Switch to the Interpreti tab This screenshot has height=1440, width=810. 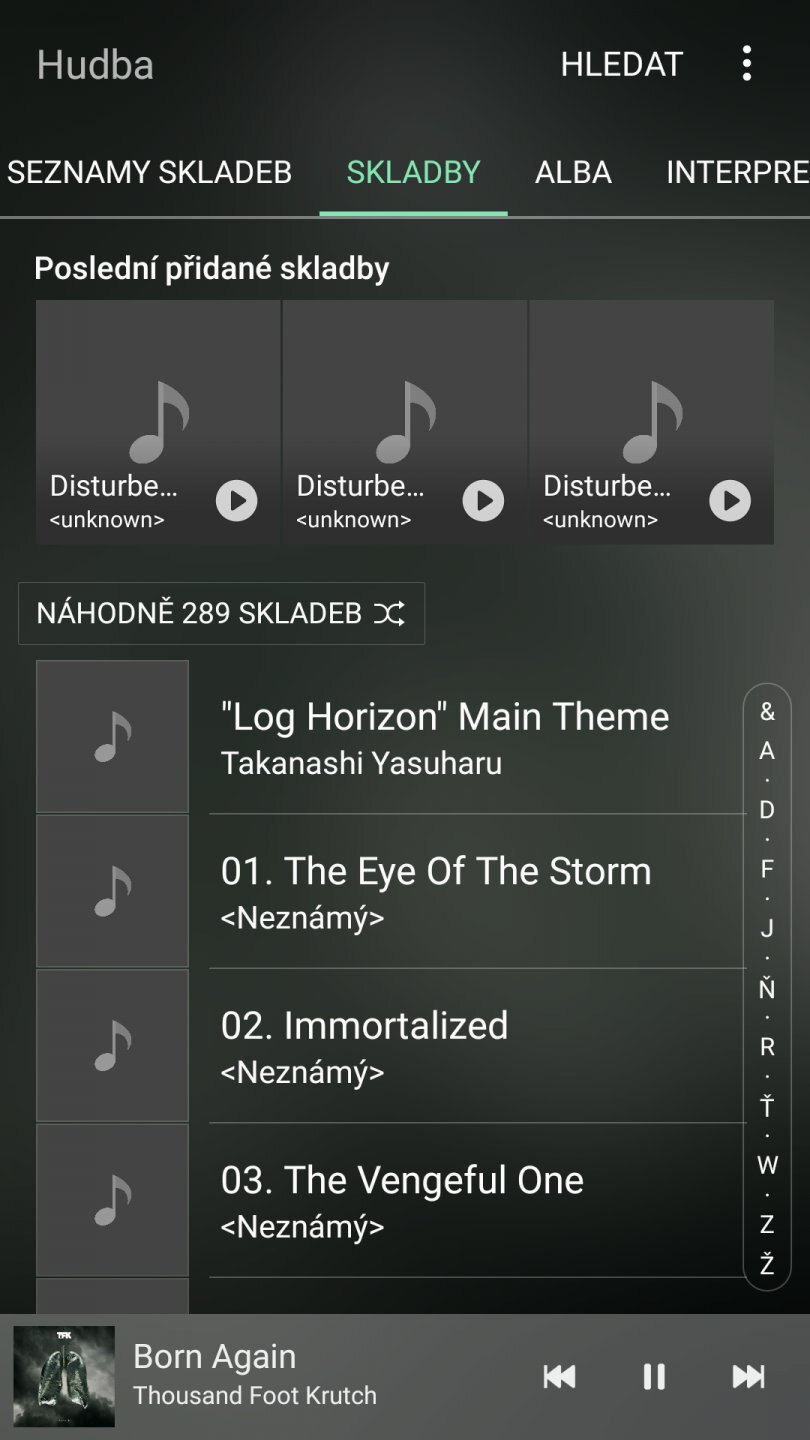click(736, 172)
